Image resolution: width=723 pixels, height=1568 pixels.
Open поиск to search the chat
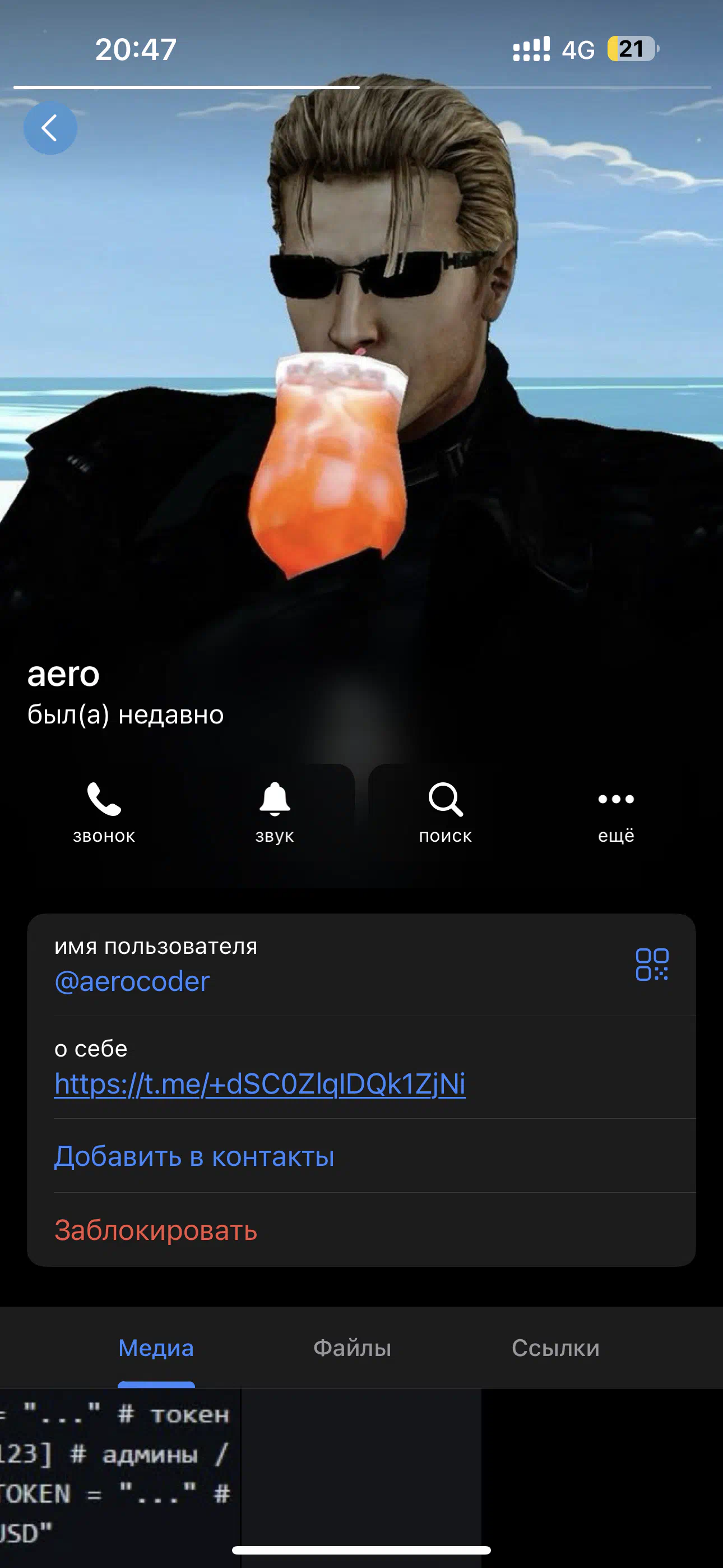446,813
